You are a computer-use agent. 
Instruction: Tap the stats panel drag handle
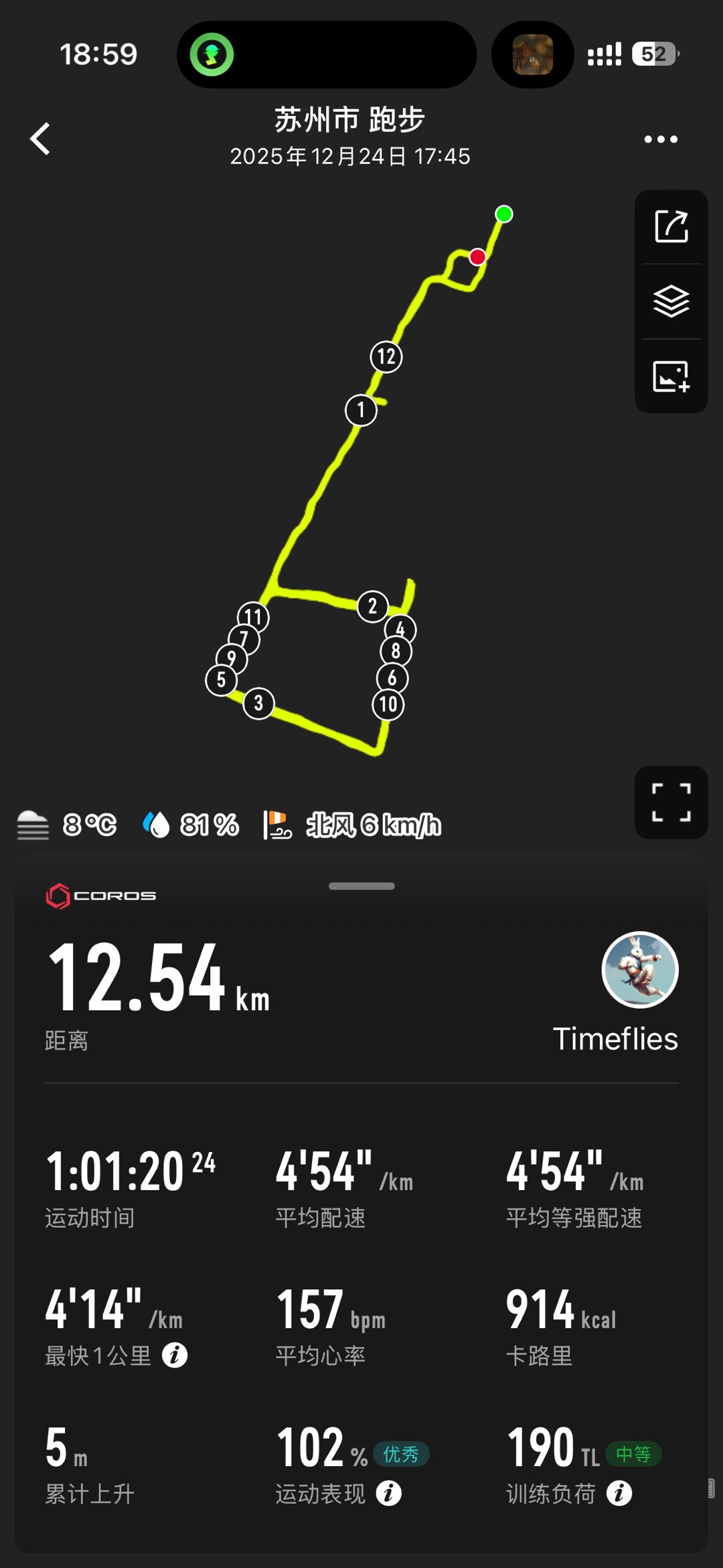click(x=361, y=885)
